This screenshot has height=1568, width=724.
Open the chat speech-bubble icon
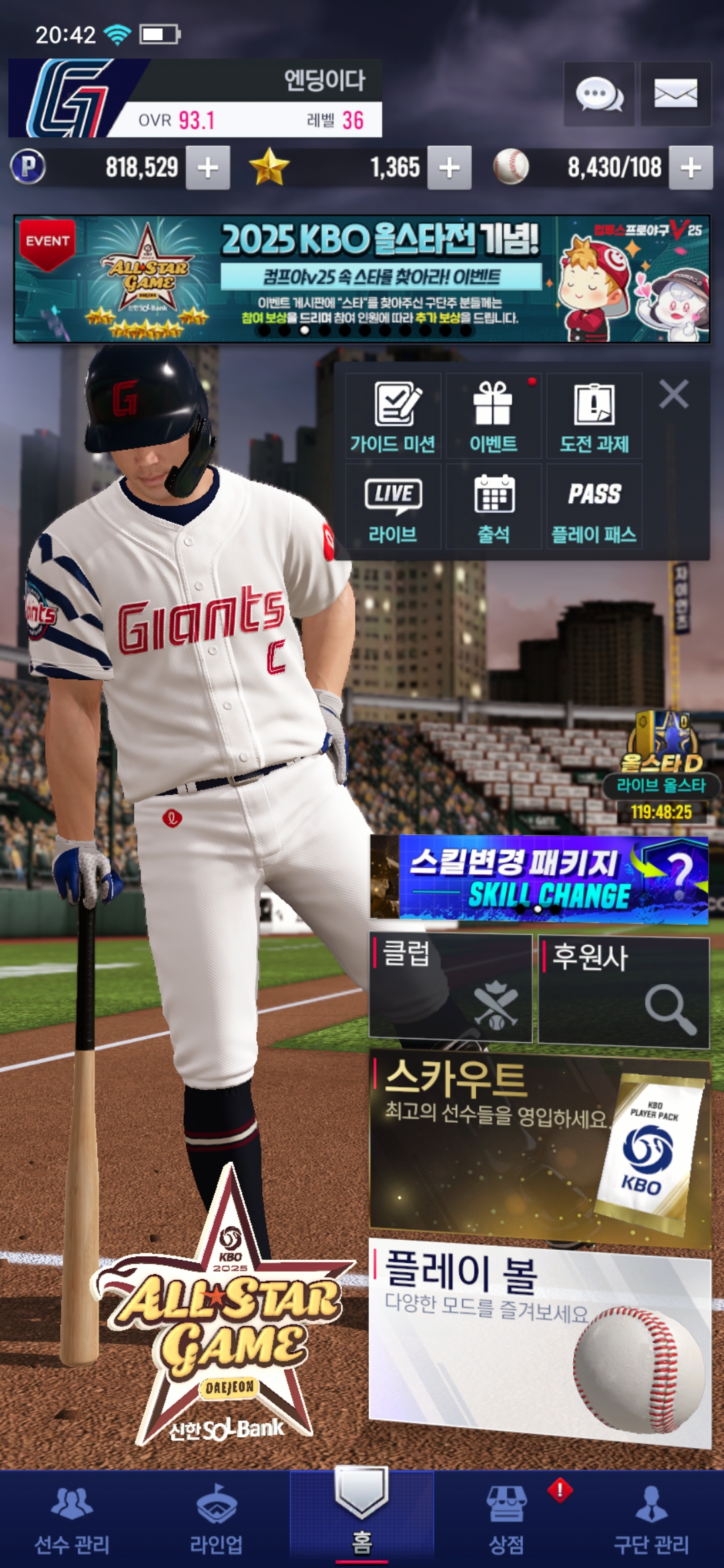[599, 94]
